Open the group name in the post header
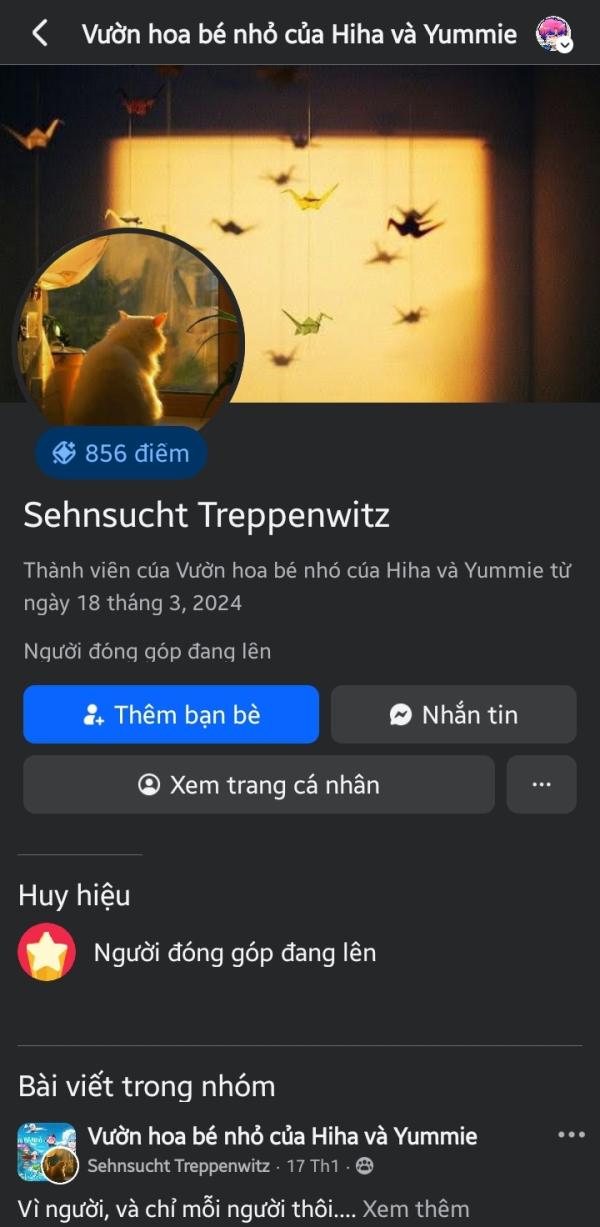This screenshot has height=1227, width=600. pyautogui.click(x=282, y=1136)
